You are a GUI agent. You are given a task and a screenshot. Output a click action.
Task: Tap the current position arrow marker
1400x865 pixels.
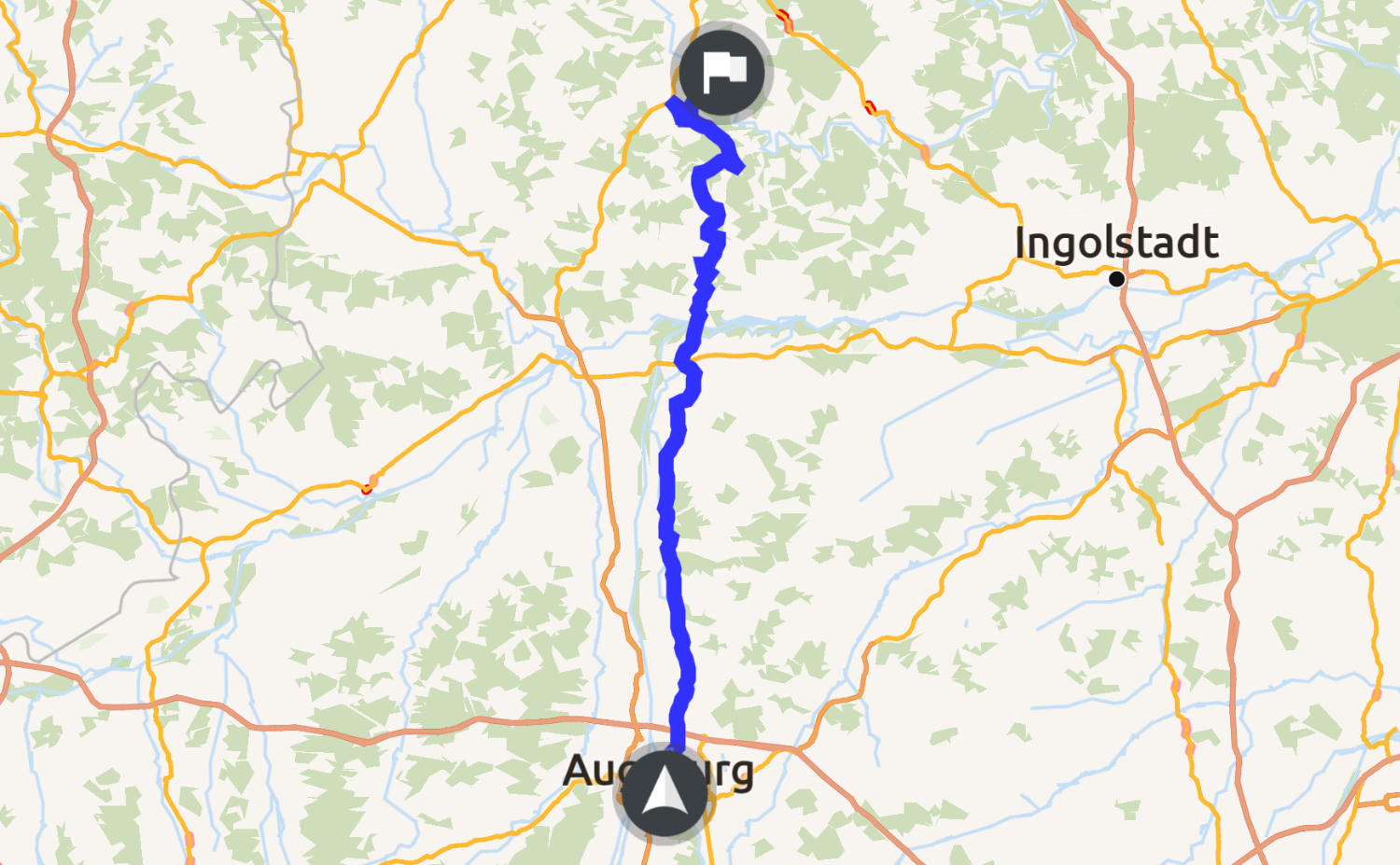click(665, 793)
